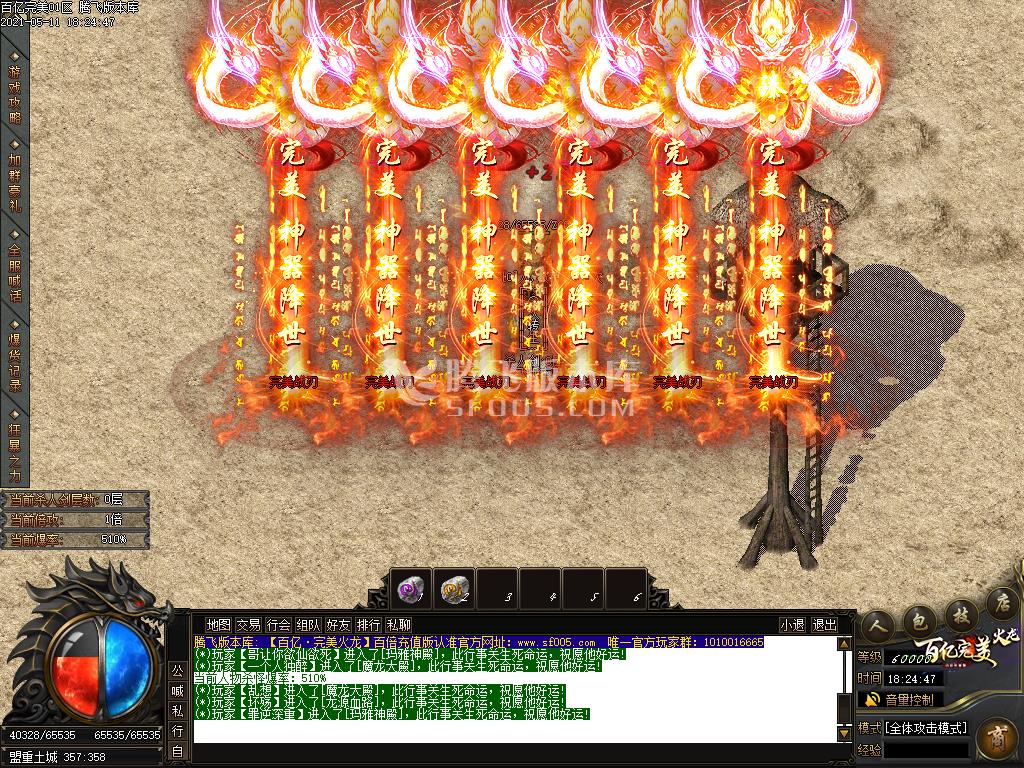Open the 组队 team button
The image size is (1024, 768).
click(309, 624)
